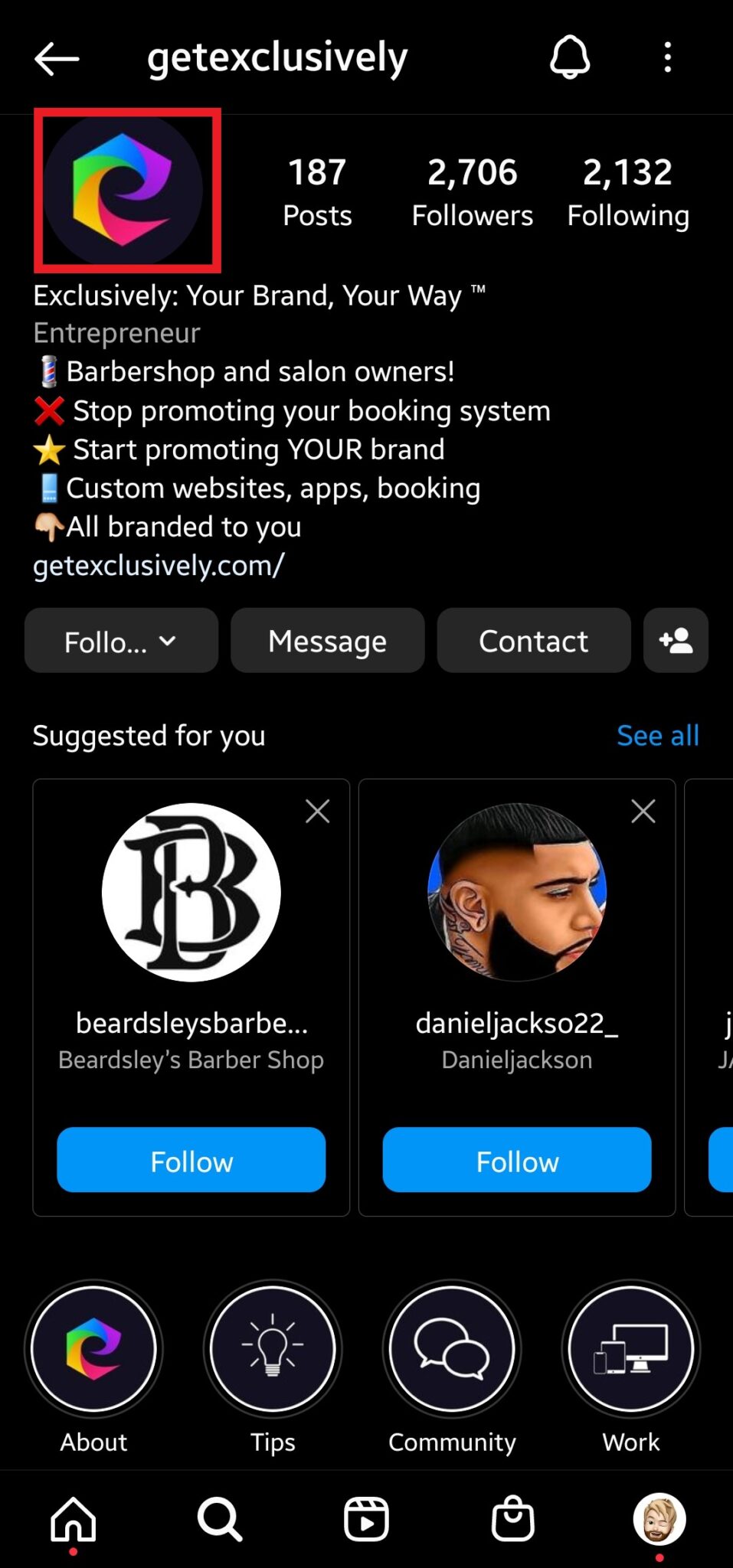Switch to the Search tab
Viewport: 733px width, 1568px height.
pyautogui.click(x=220, y=1519)
